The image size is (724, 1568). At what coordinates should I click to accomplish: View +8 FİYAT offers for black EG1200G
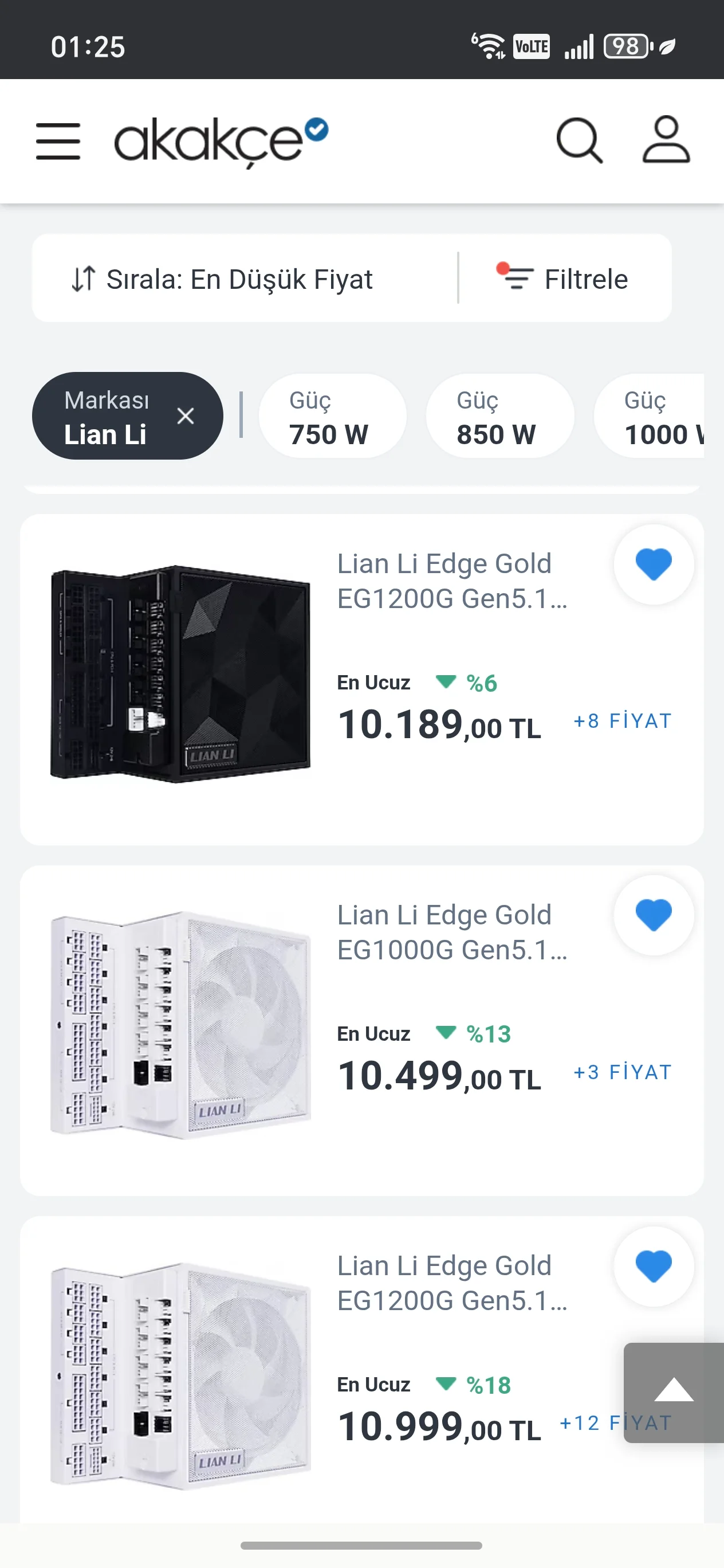(622, 722)
